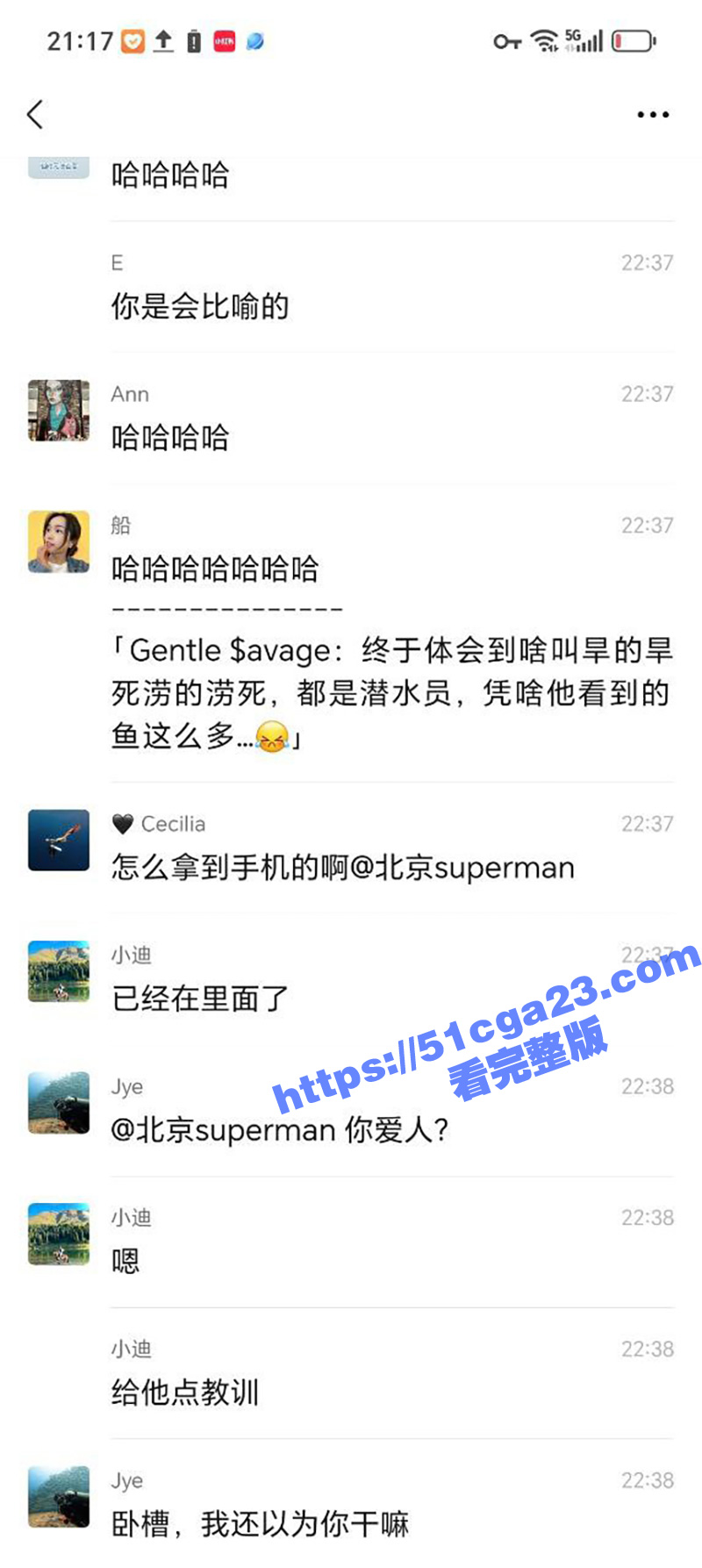Click the Xiaohongshu icon in the status bar
Image resolution: width=702 pixels, height=1568 pixels.
point(225,39)
